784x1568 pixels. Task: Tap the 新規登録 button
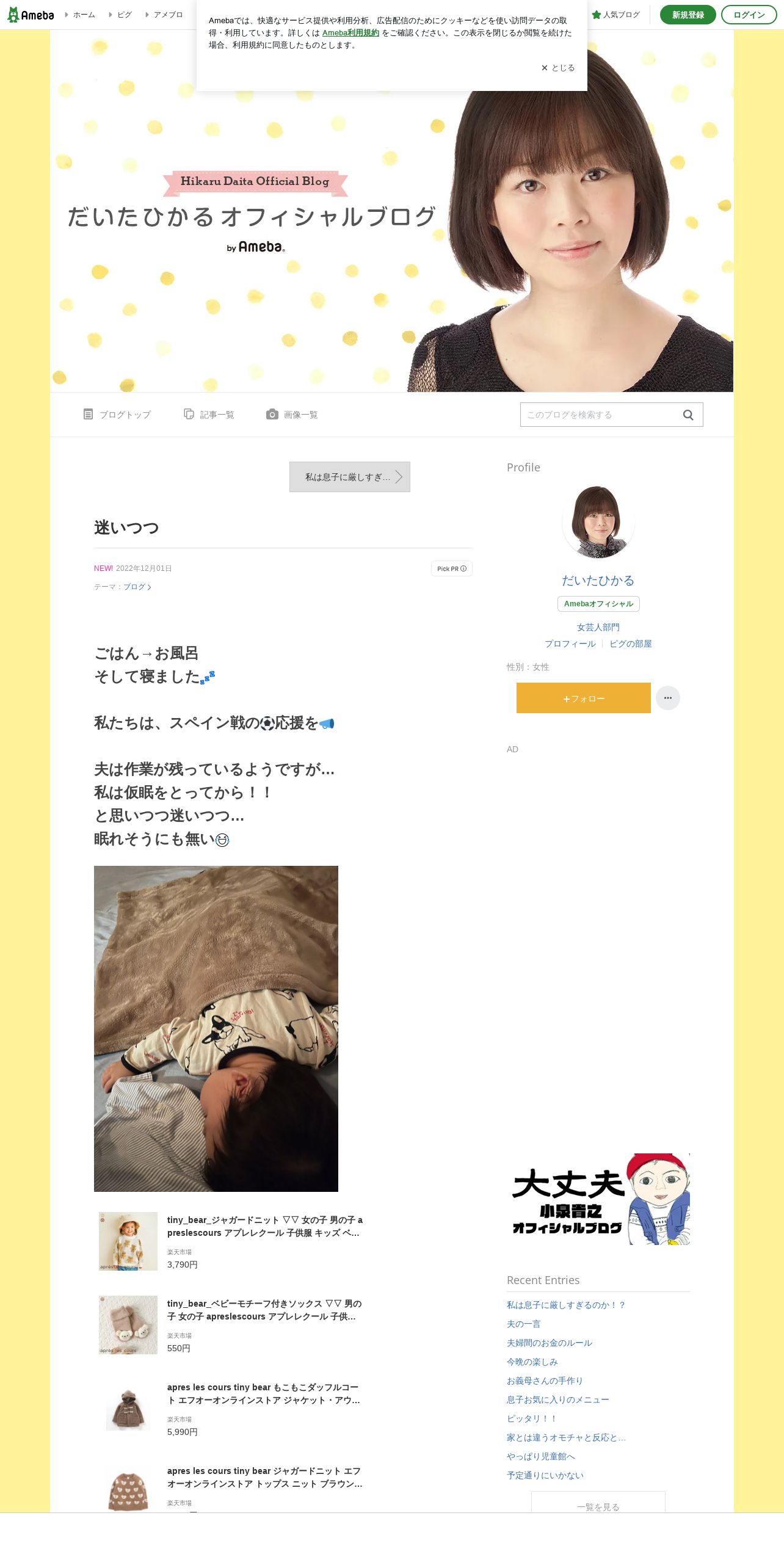[x=688, y=15]
